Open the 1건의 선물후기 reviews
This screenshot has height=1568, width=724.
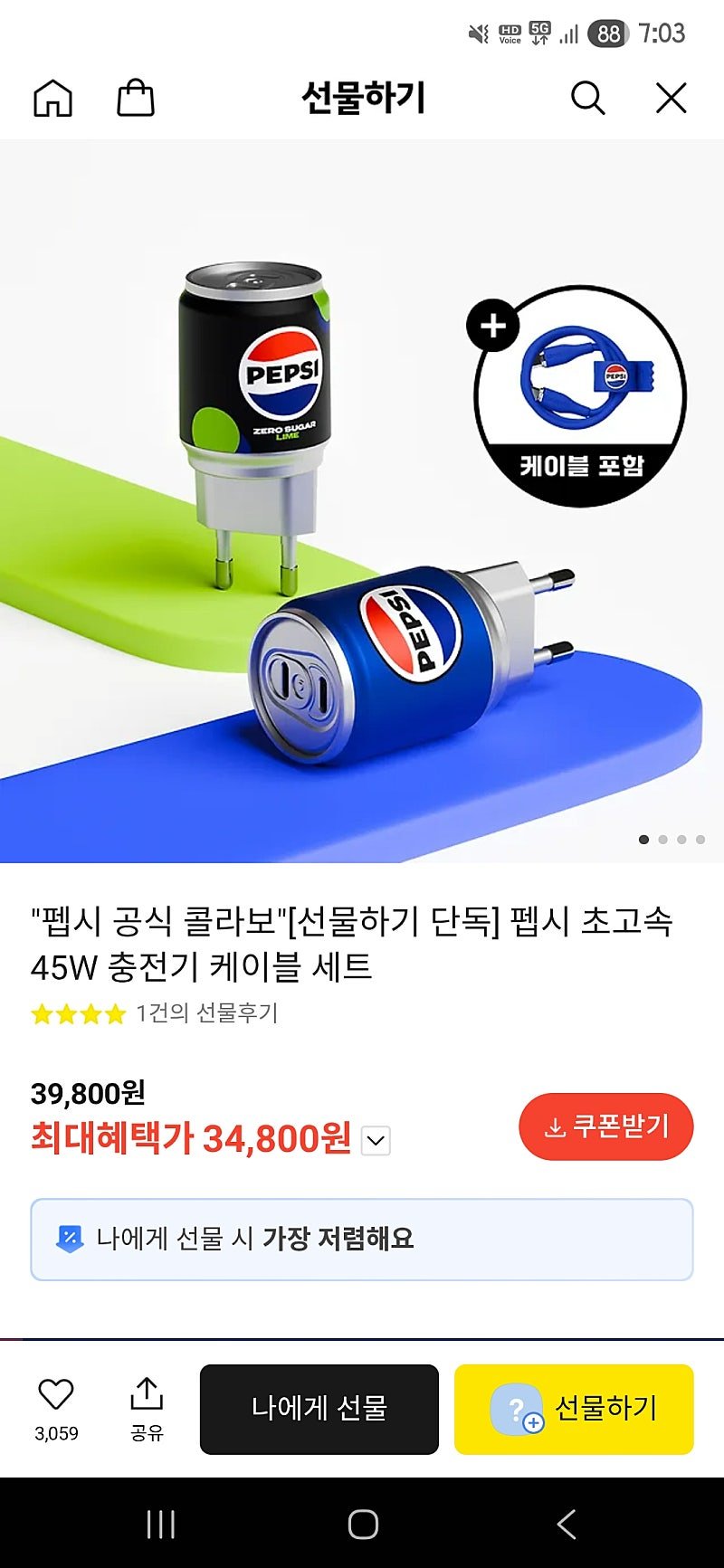click(206, 1013)
